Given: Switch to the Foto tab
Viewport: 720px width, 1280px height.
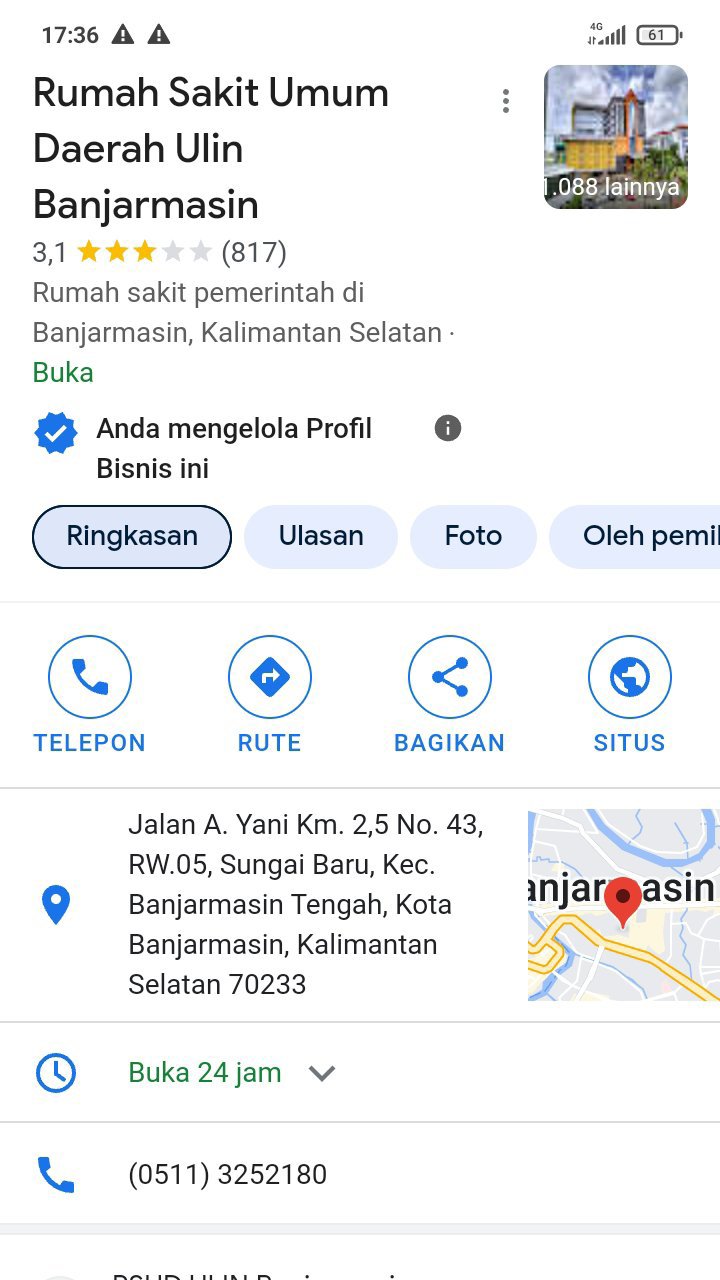Looking at the screenshot, I should click(473, 536).
